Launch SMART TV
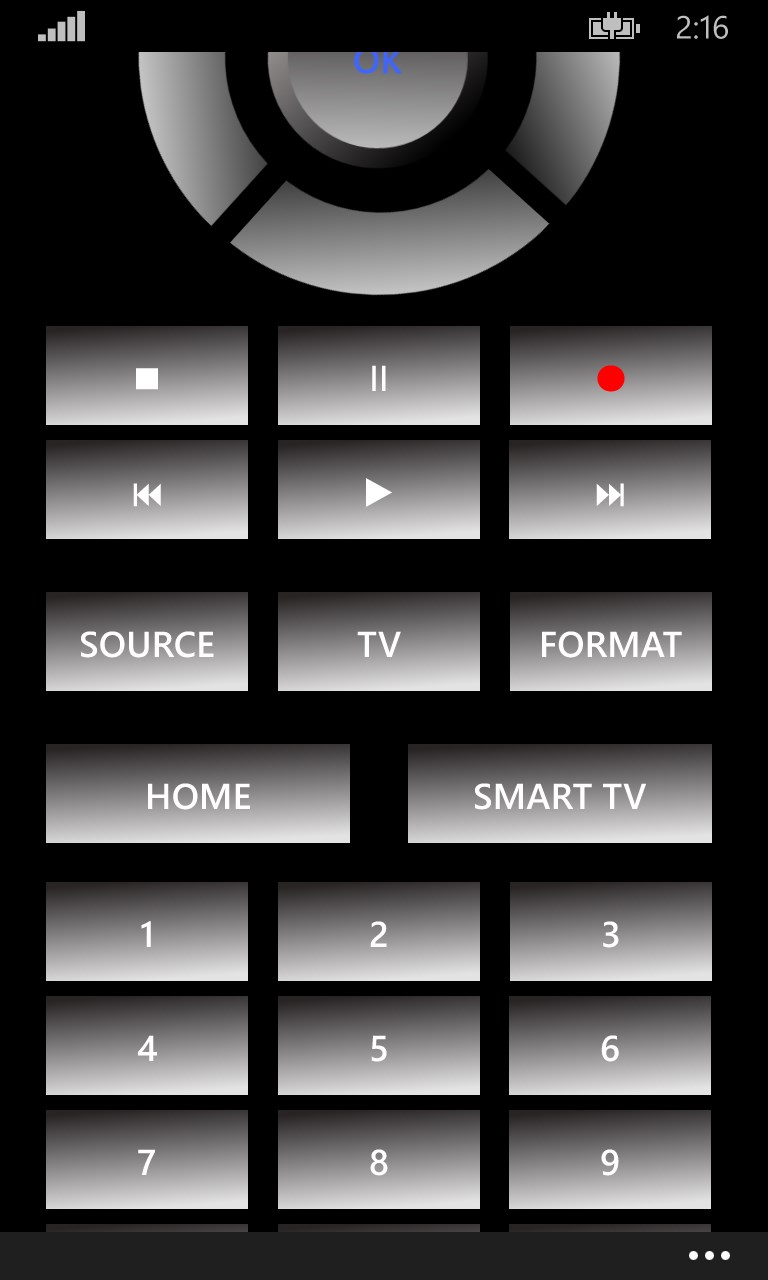Screen dimensions: 768x1280 tap(560, 793)
